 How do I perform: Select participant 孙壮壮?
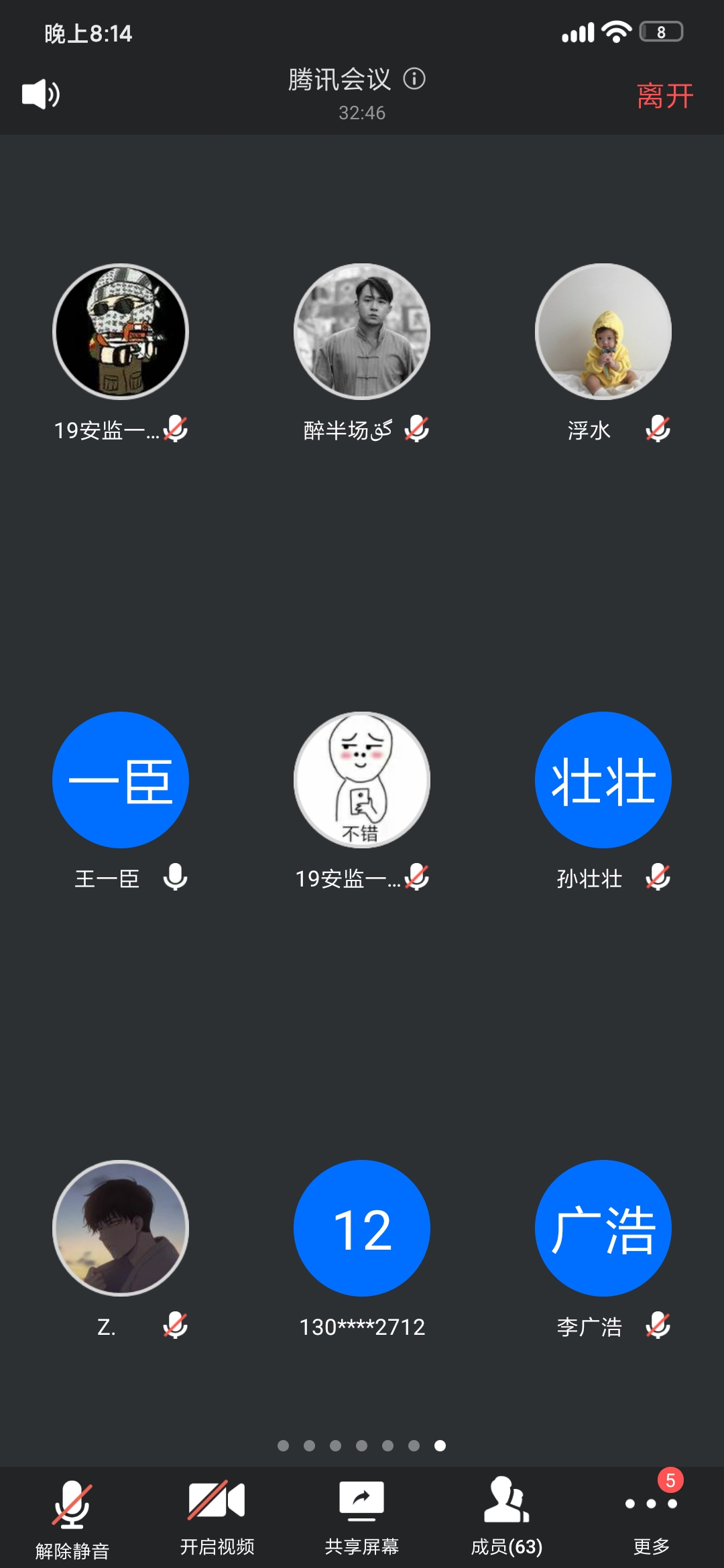click(603, 780)
